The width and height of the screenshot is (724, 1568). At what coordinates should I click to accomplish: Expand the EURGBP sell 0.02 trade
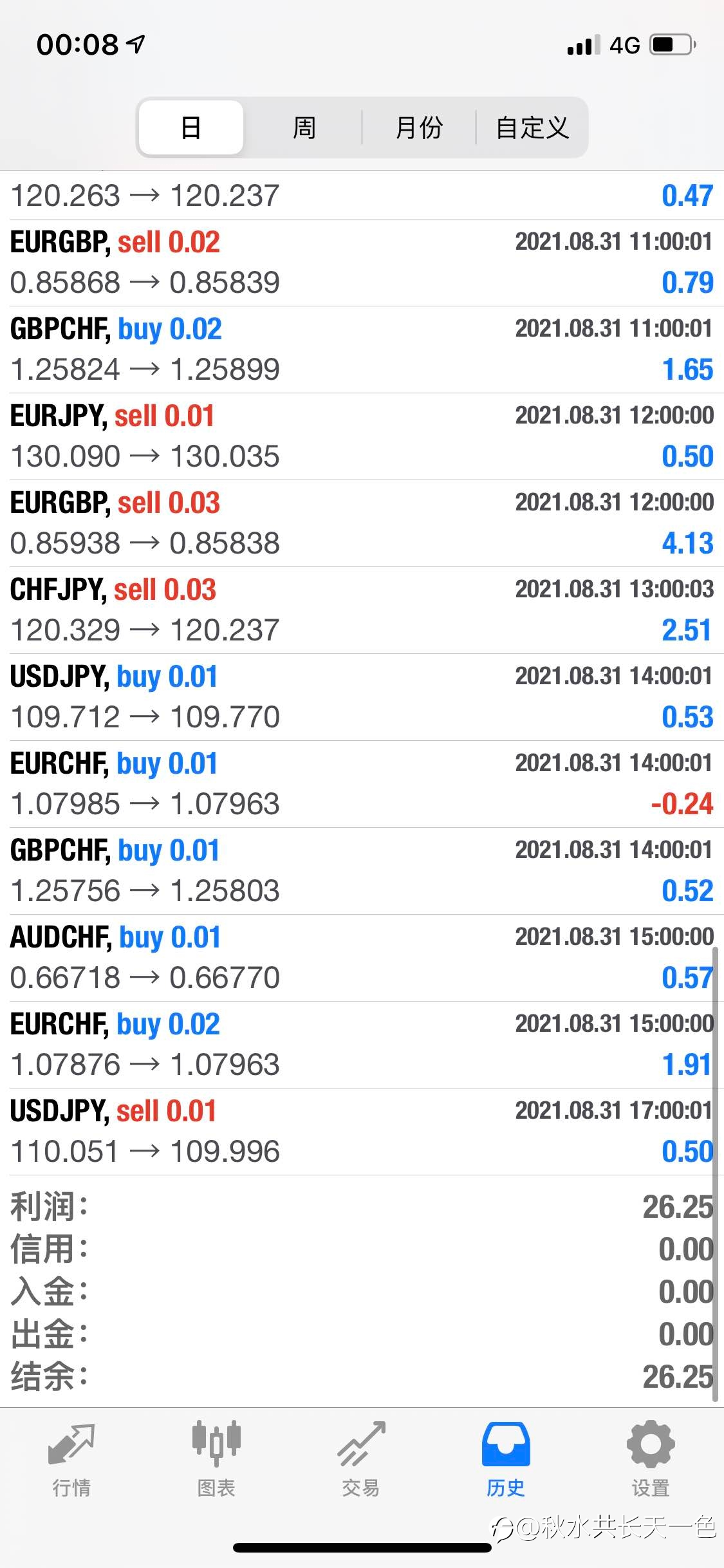coord(362,263)
